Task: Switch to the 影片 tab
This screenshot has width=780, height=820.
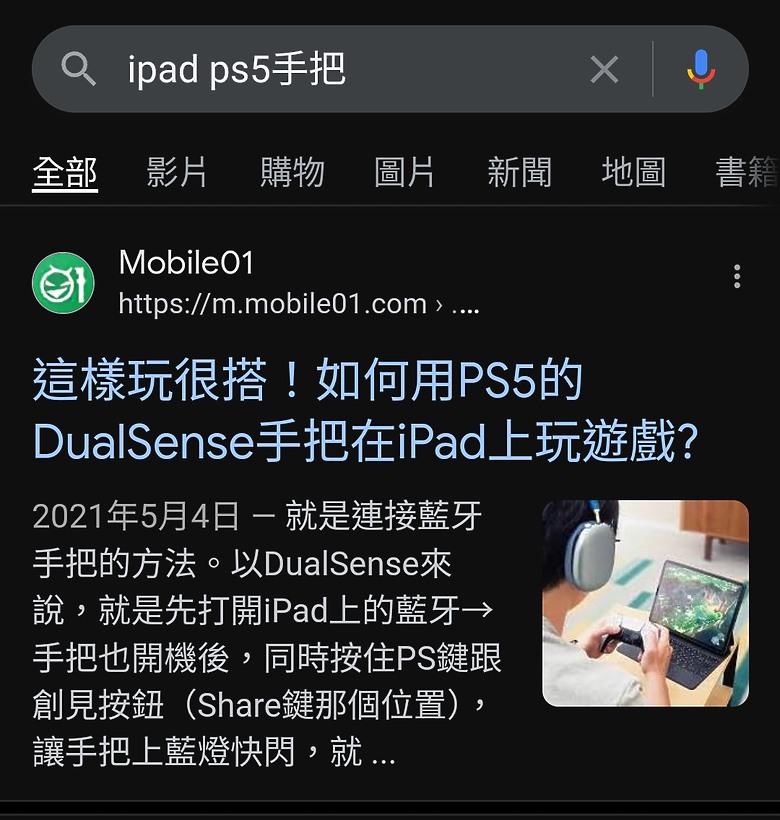Action: pyautogui.click(x=177, y=173)
